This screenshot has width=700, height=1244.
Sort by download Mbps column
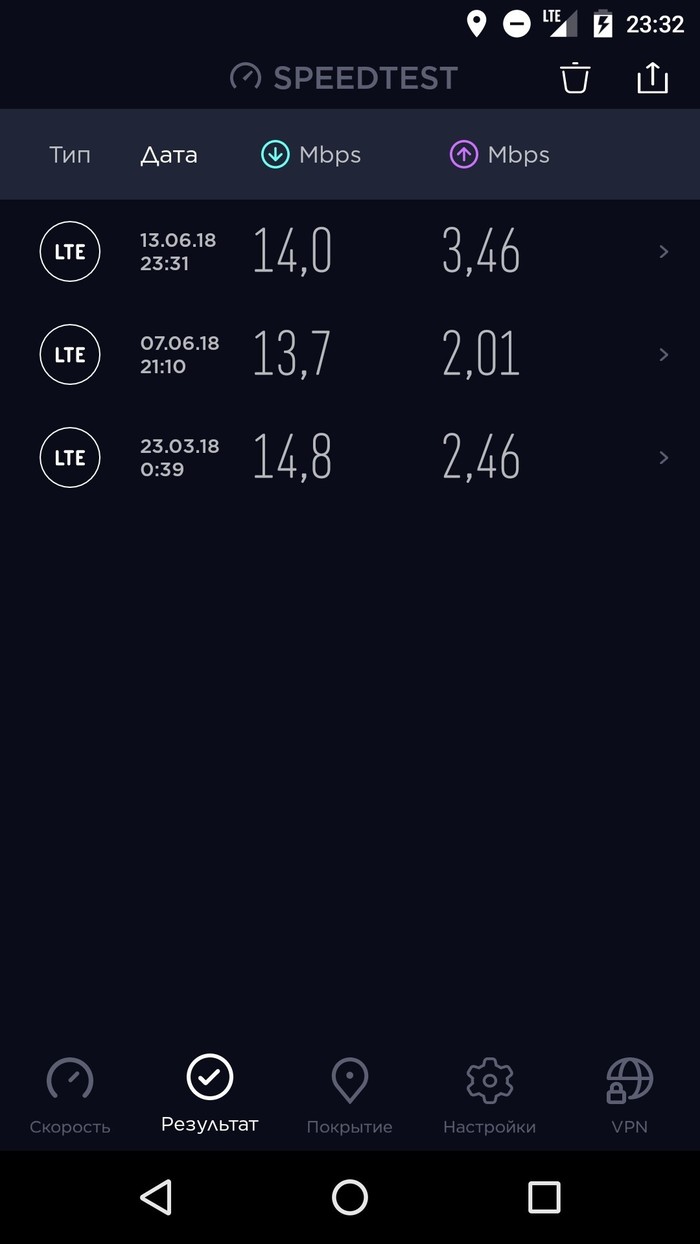(x=311, y=155)
